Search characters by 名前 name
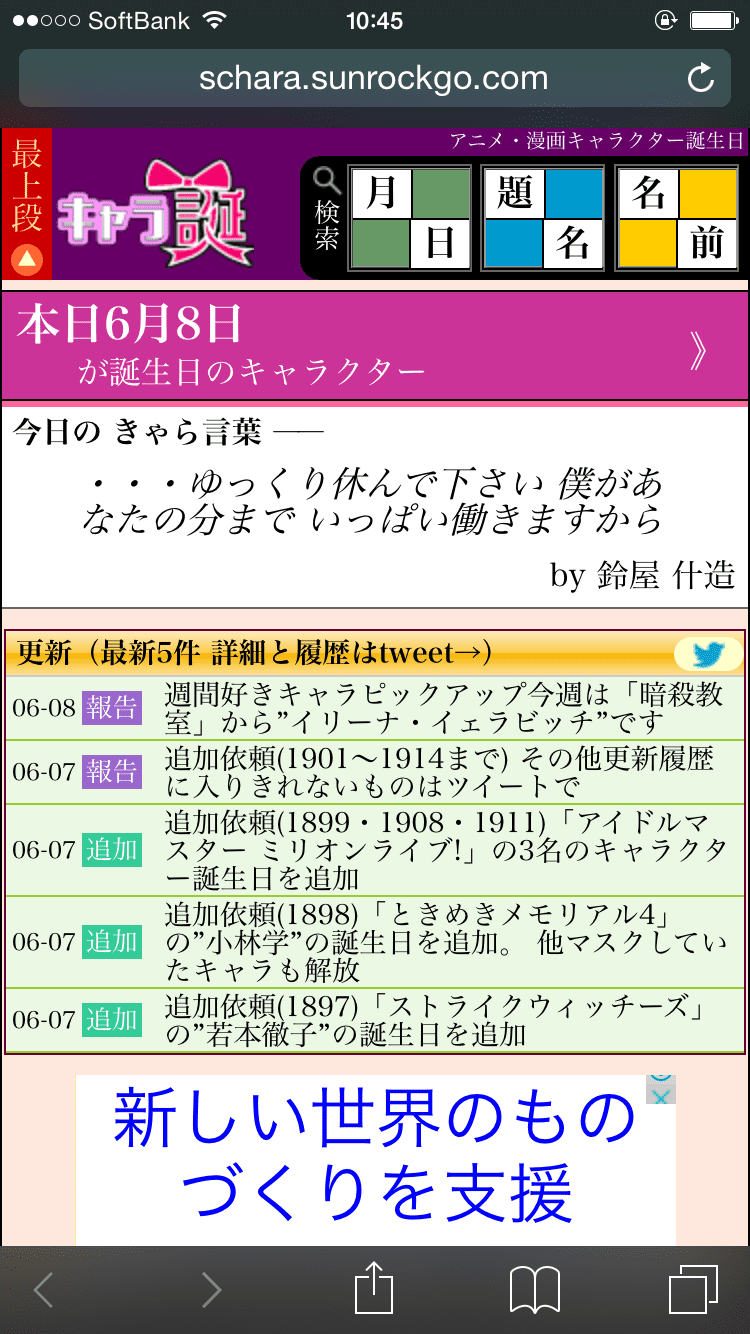This screenshot has height=1334, width=750. [x=678, y=219]
